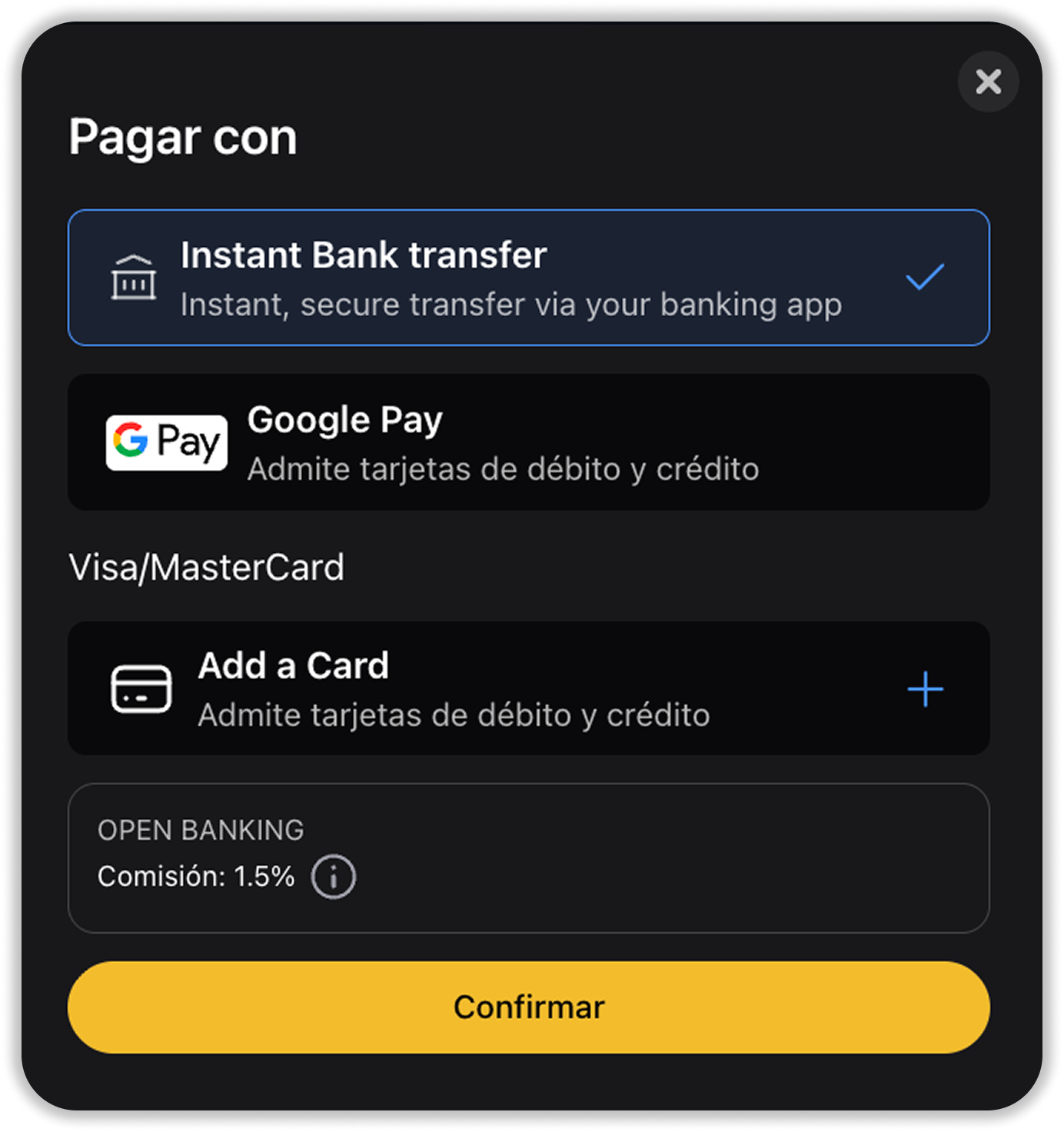Close the Pagar con dialog

tap(988, 82)
